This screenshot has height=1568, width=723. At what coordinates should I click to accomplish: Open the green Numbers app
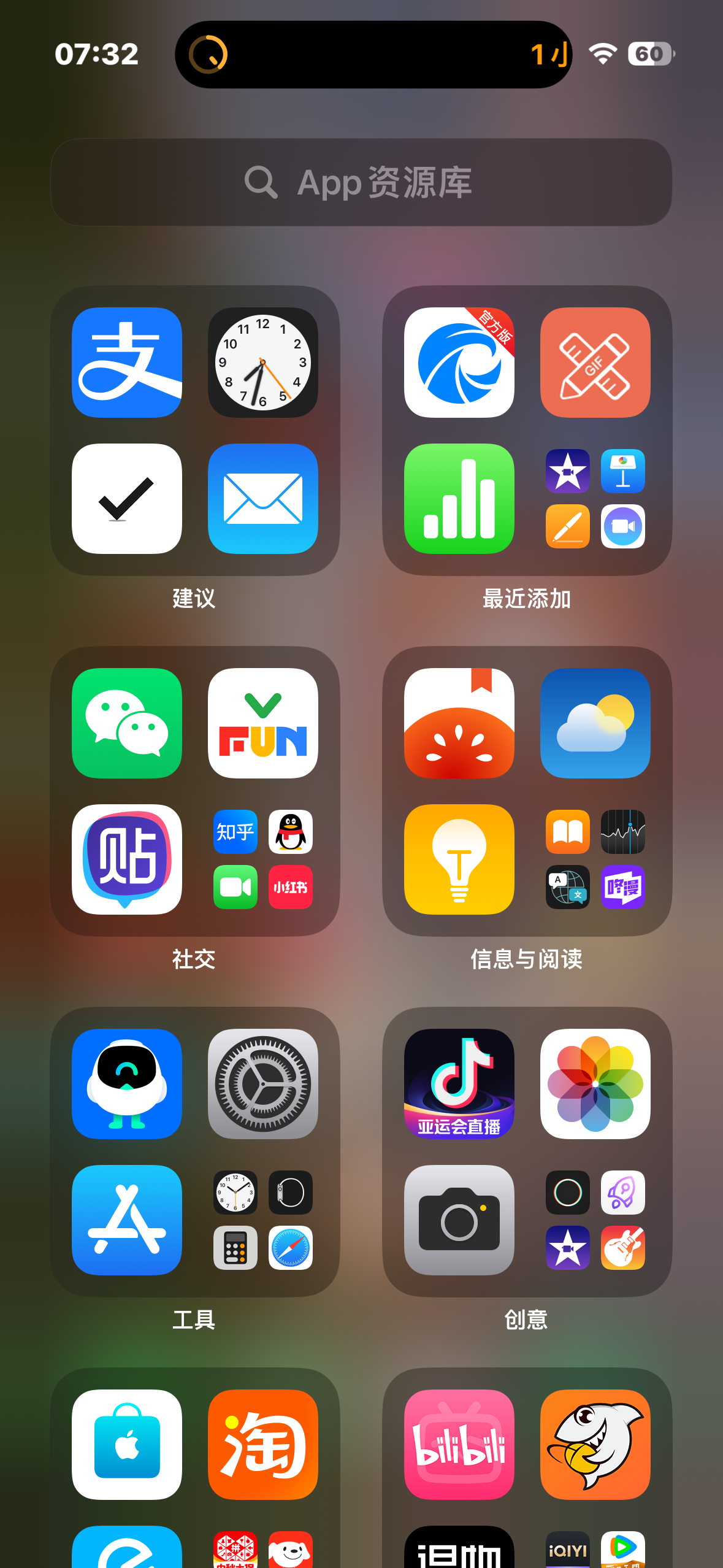click(459, 499)
